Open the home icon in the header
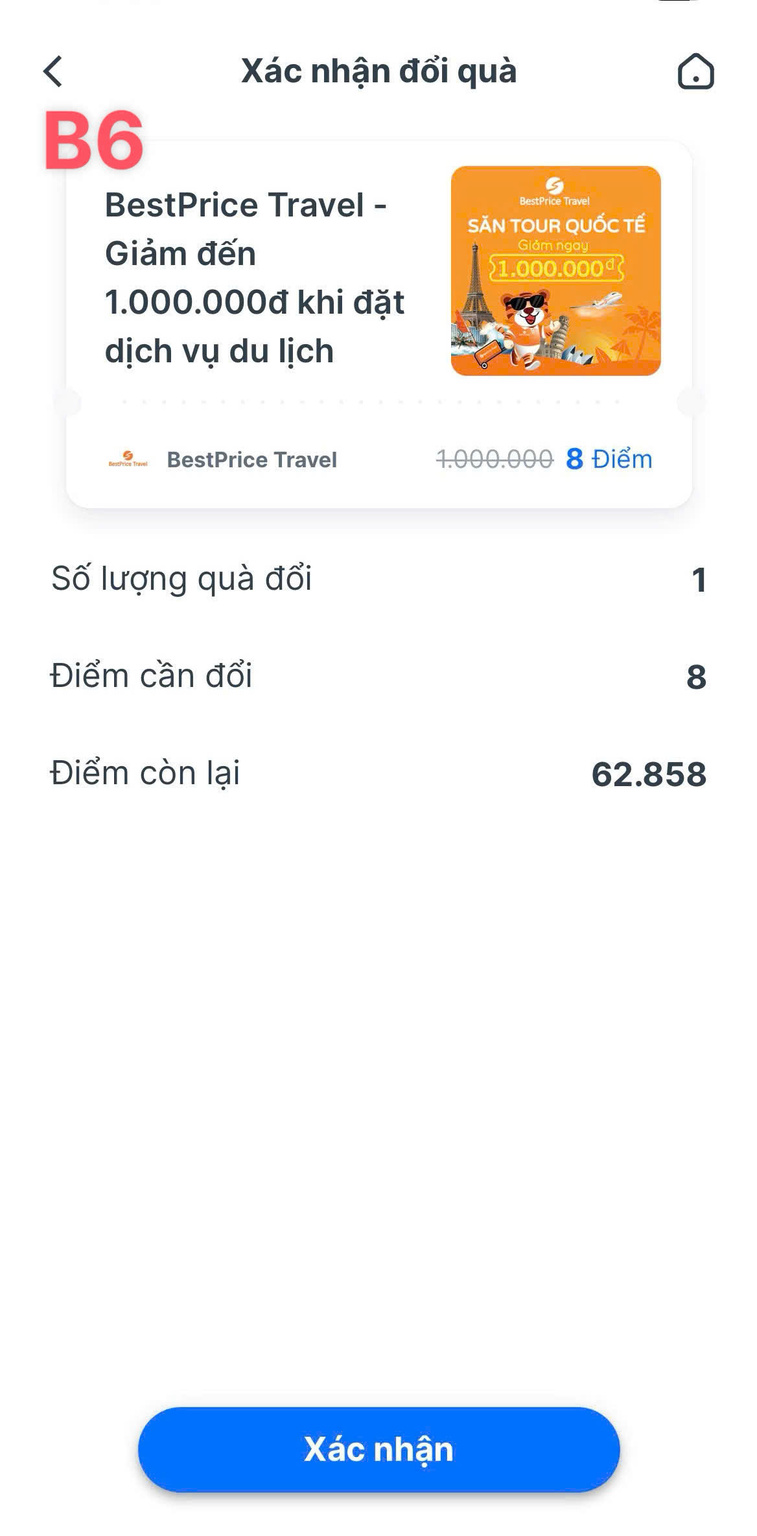 pos(695,72)
